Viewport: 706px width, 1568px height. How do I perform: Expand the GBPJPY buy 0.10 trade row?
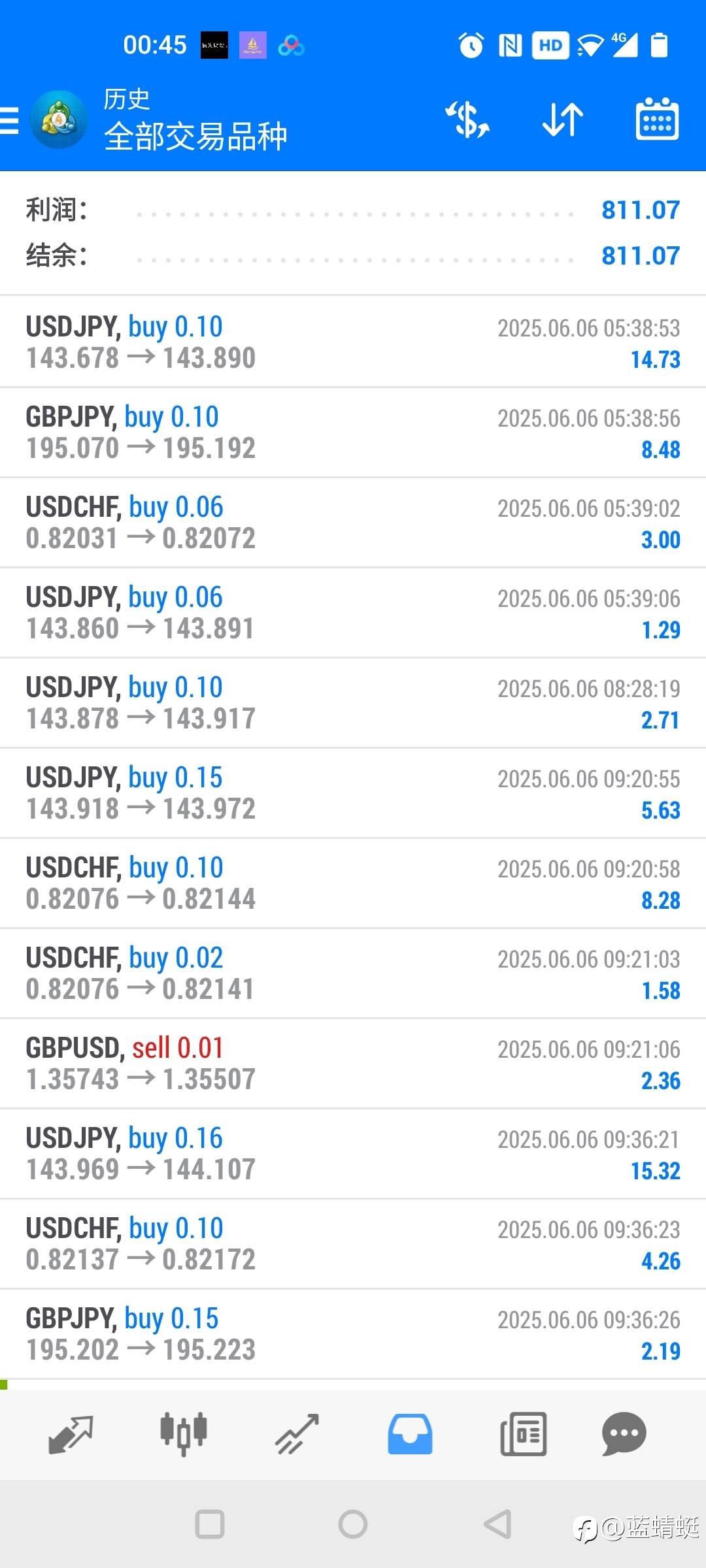(x=353, y=433)
